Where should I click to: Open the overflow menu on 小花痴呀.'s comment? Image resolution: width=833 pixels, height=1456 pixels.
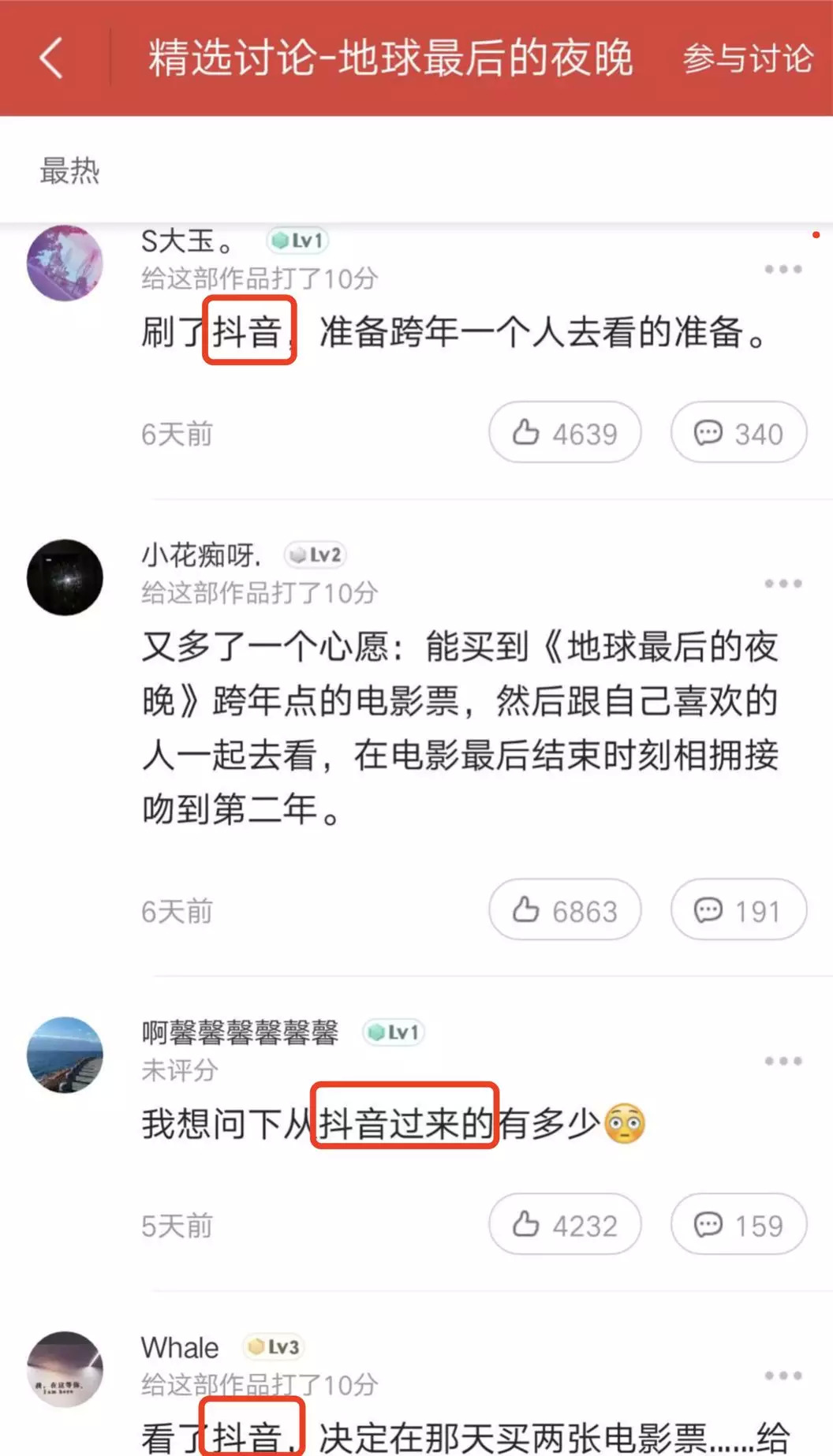tap(783, 584)
